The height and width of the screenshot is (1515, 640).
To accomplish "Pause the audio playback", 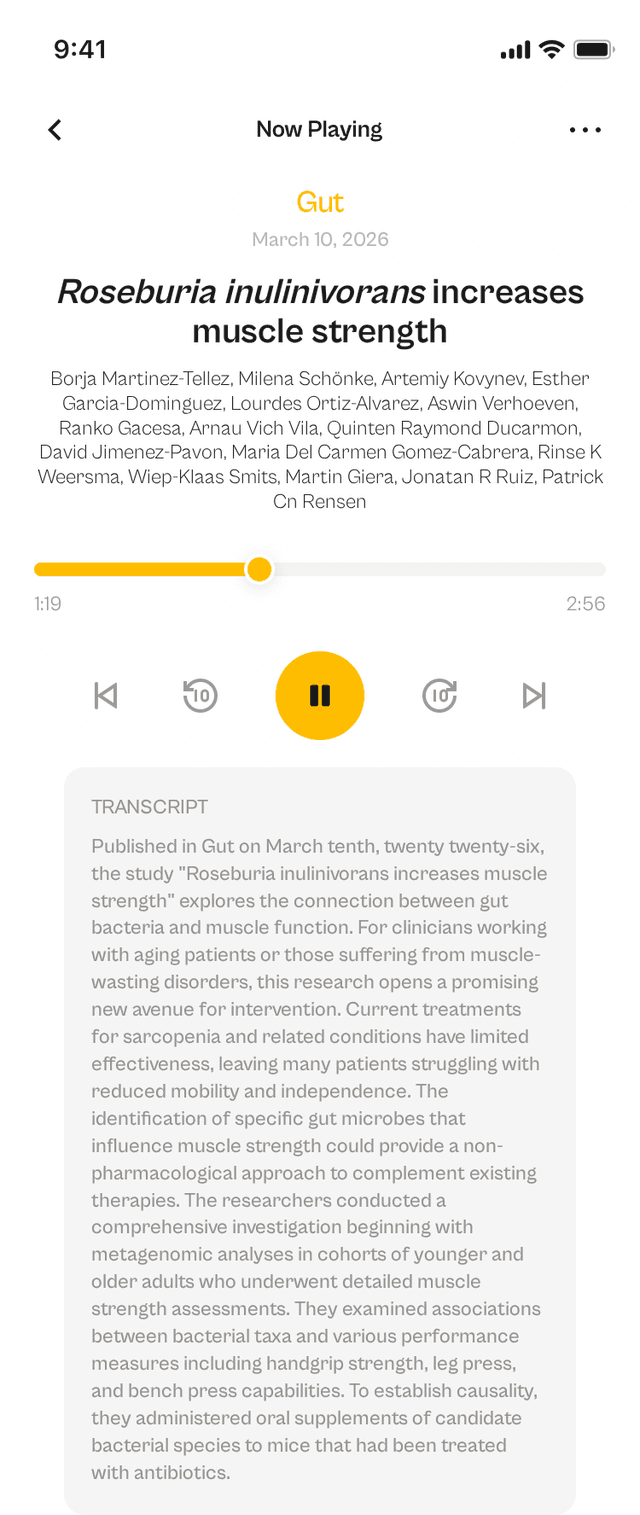I will pos(320,695).
